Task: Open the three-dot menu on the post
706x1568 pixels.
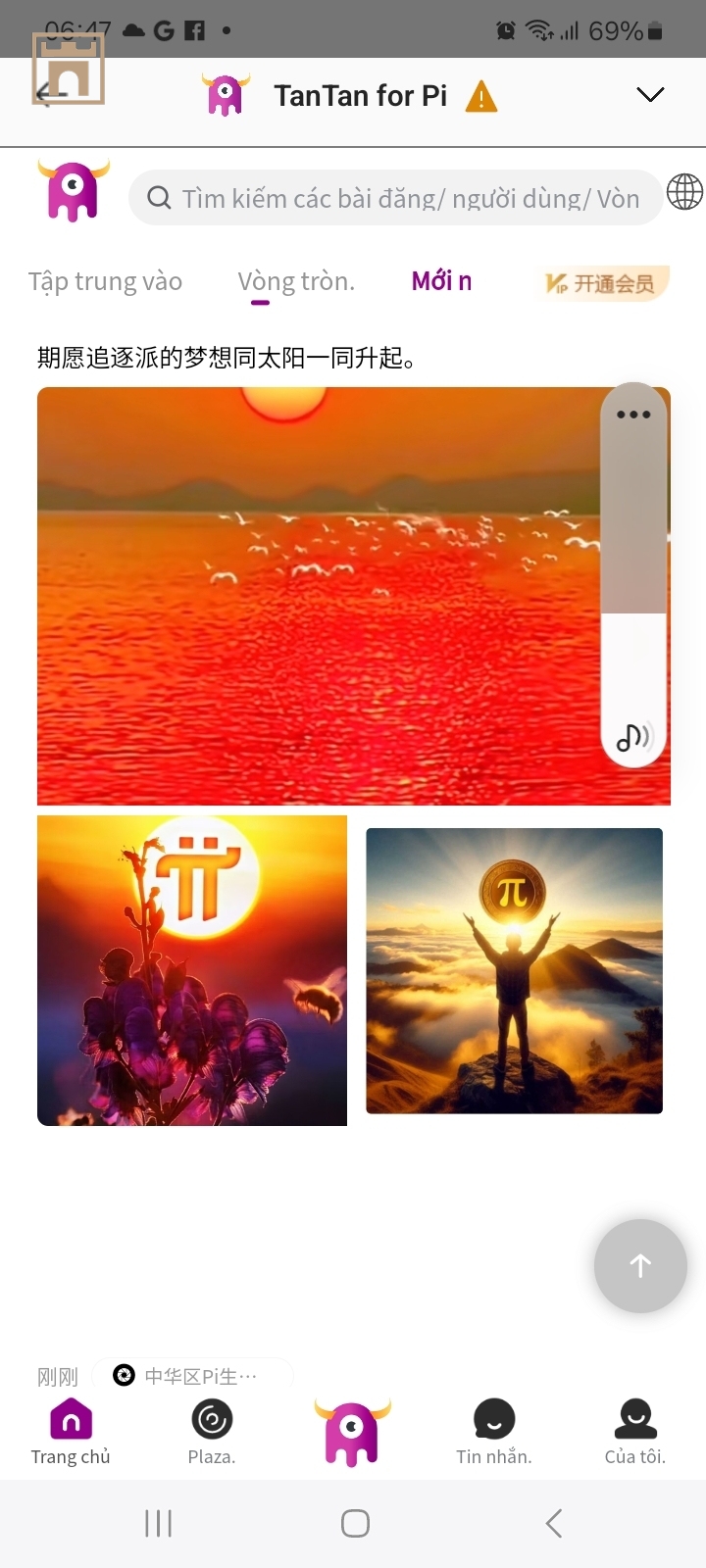Action: click(633, 415)
